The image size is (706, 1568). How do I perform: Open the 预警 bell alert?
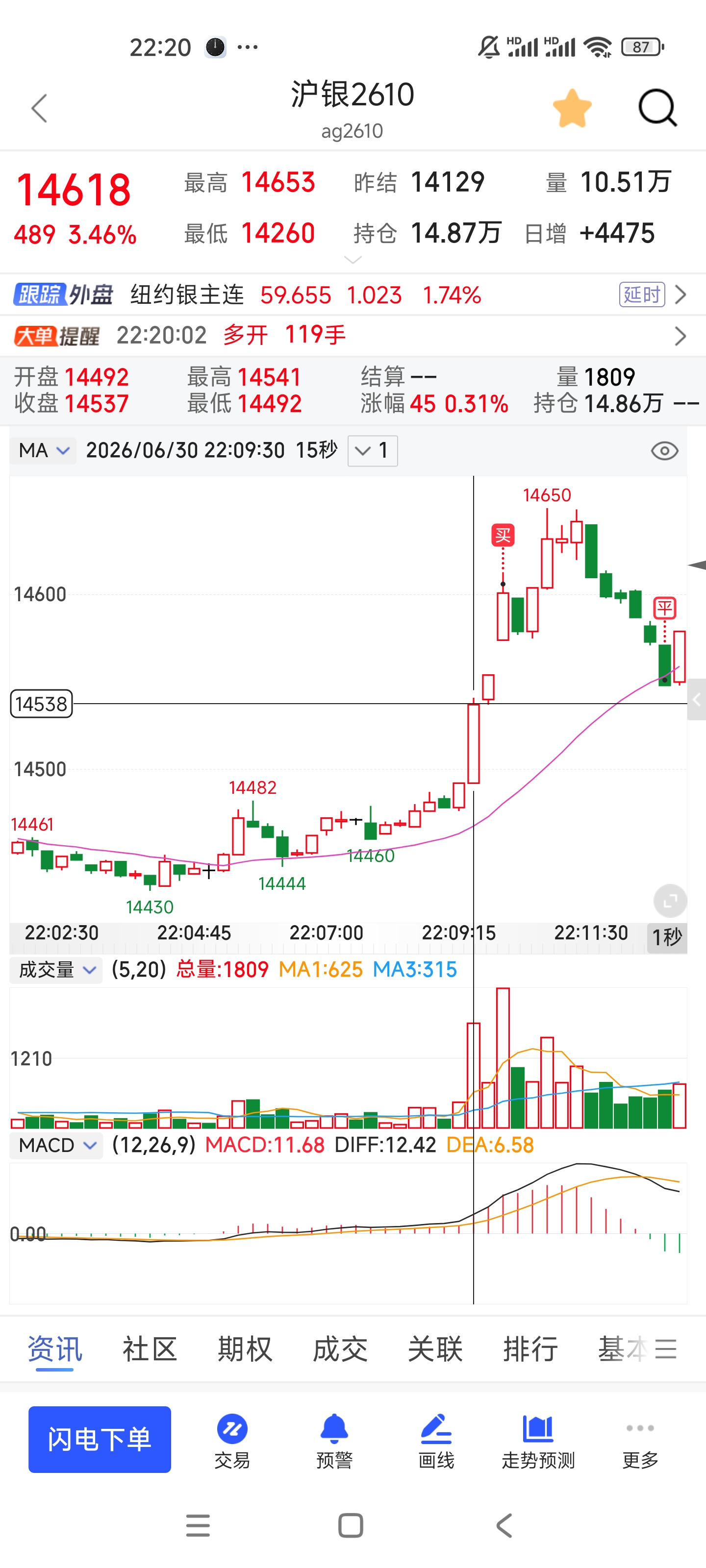click(x=334, y=1441)
